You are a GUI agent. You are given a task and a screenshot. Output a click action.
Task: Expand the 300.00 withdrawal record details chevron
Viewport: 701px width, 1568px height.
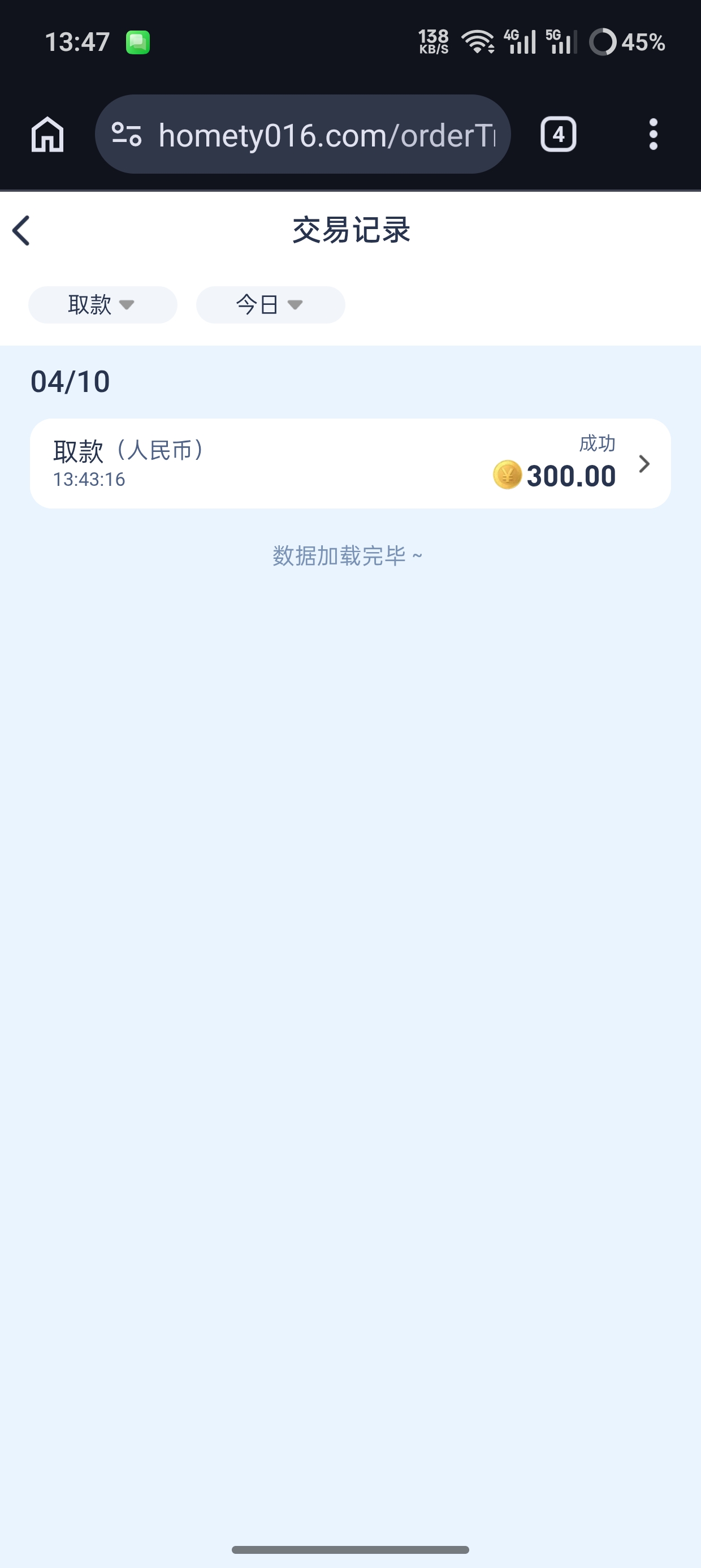point(644,463)
